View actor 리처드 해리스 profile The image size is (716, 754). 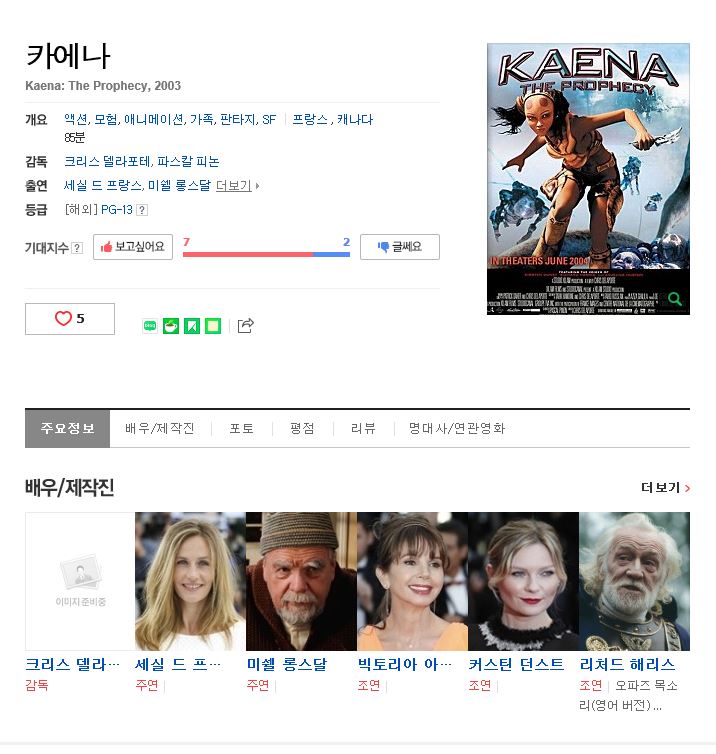[x=634, y=581]
